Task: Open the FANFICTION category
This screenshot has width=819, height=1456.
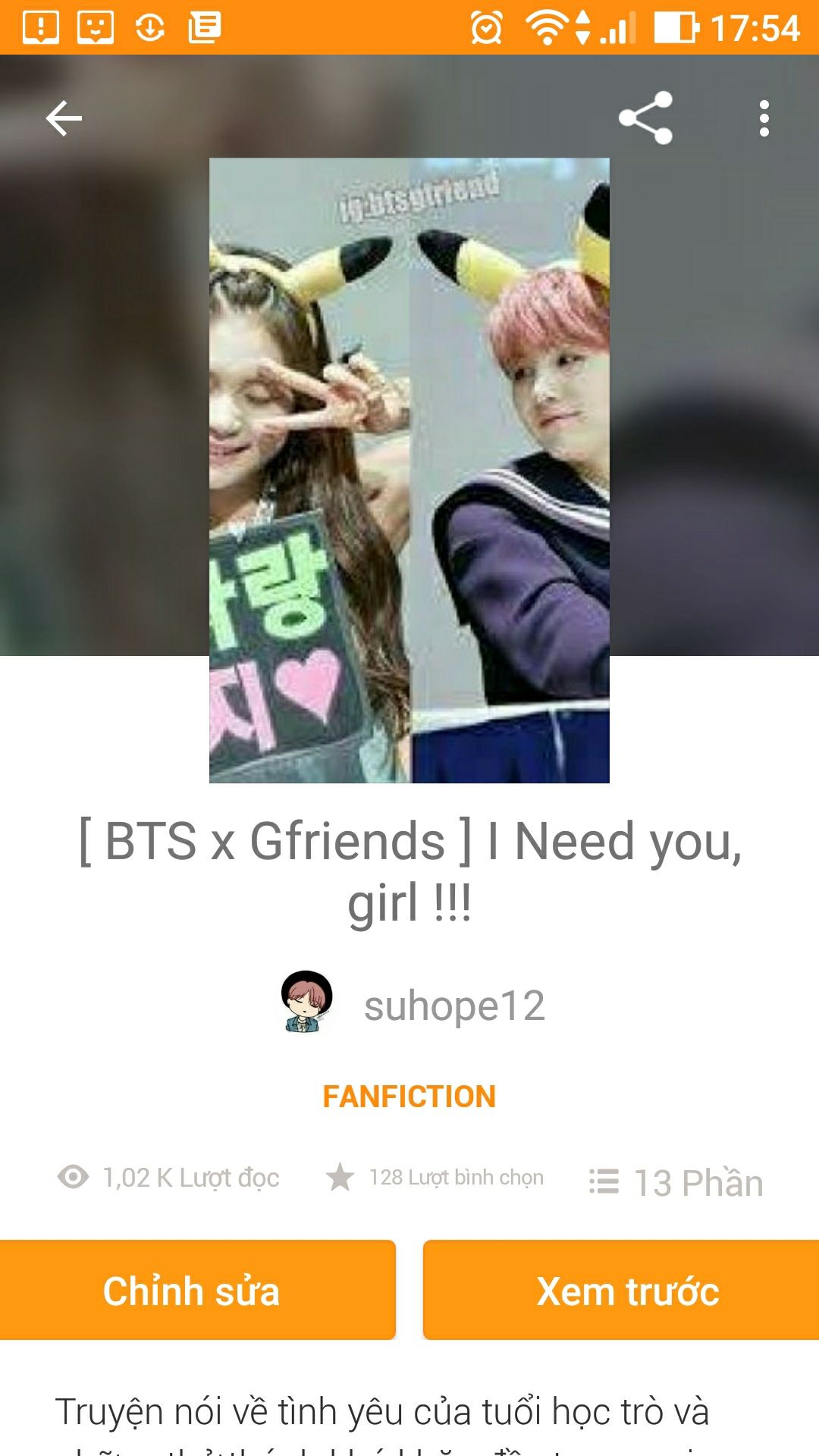Action: pyautogui.click(x=409, y=1097)
